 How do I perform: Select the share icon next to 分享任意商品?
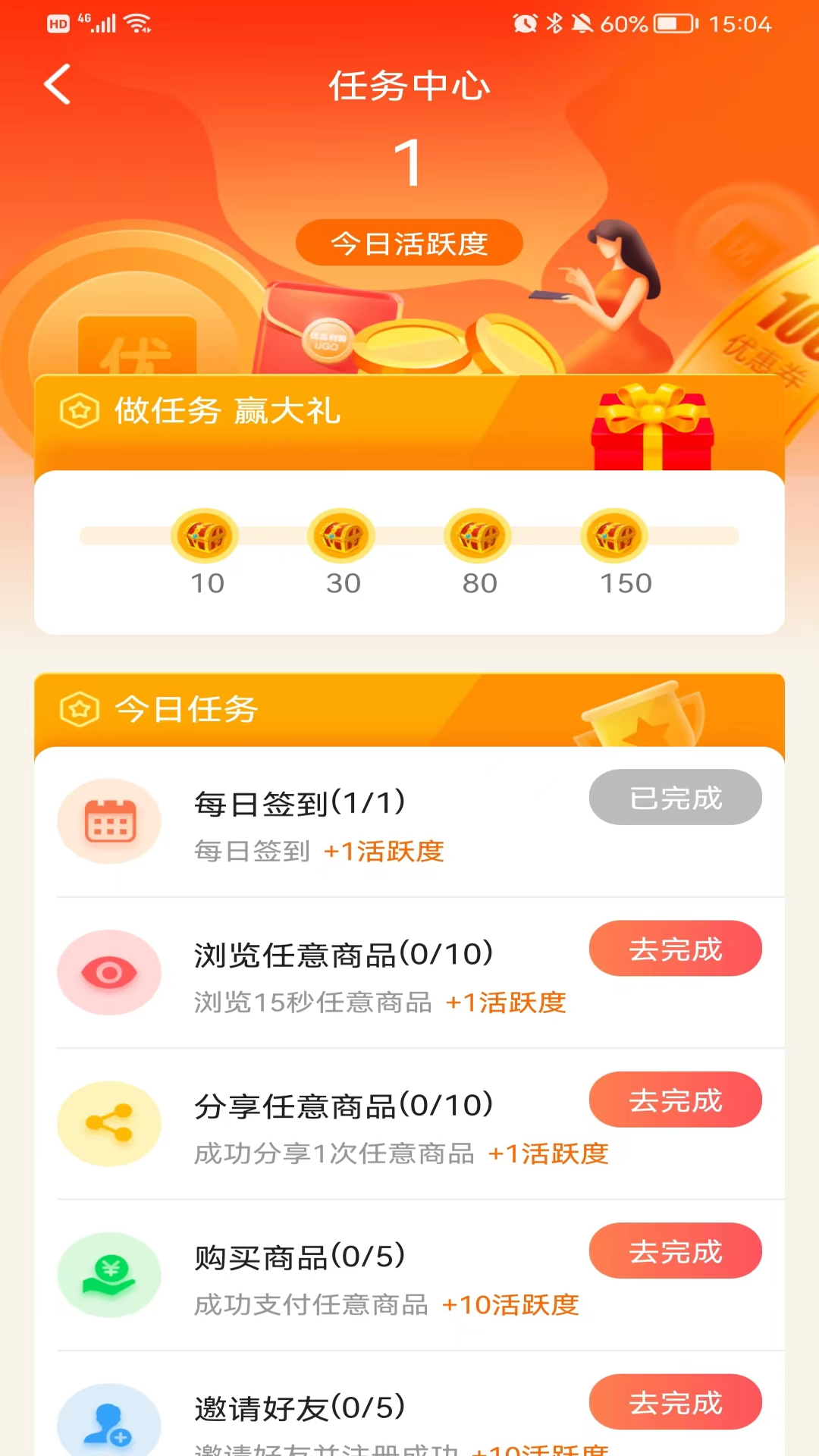[109, 1125]
